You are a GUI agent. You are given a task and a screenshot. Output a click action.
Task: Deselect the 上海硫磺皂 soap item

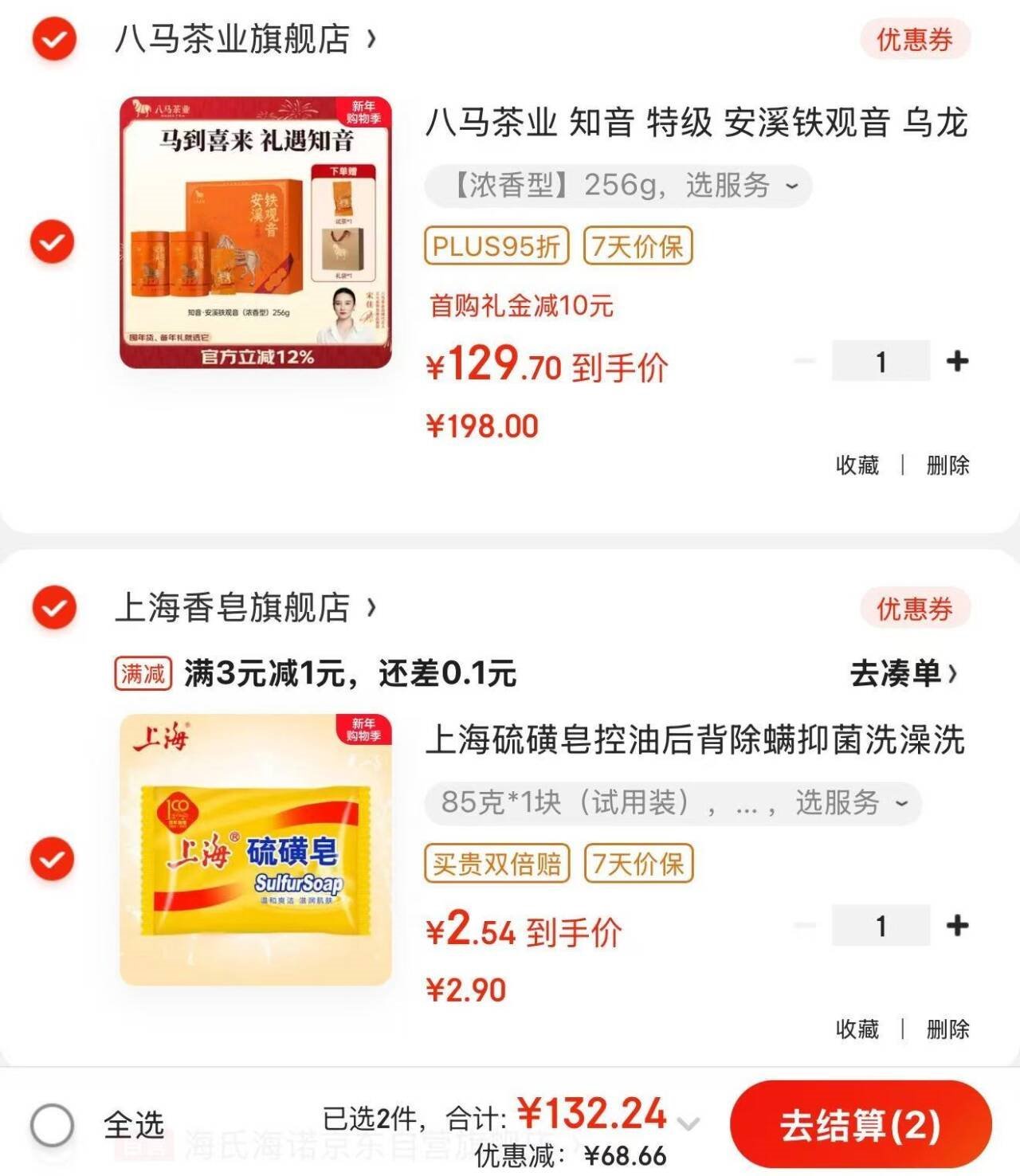point(53,858)
